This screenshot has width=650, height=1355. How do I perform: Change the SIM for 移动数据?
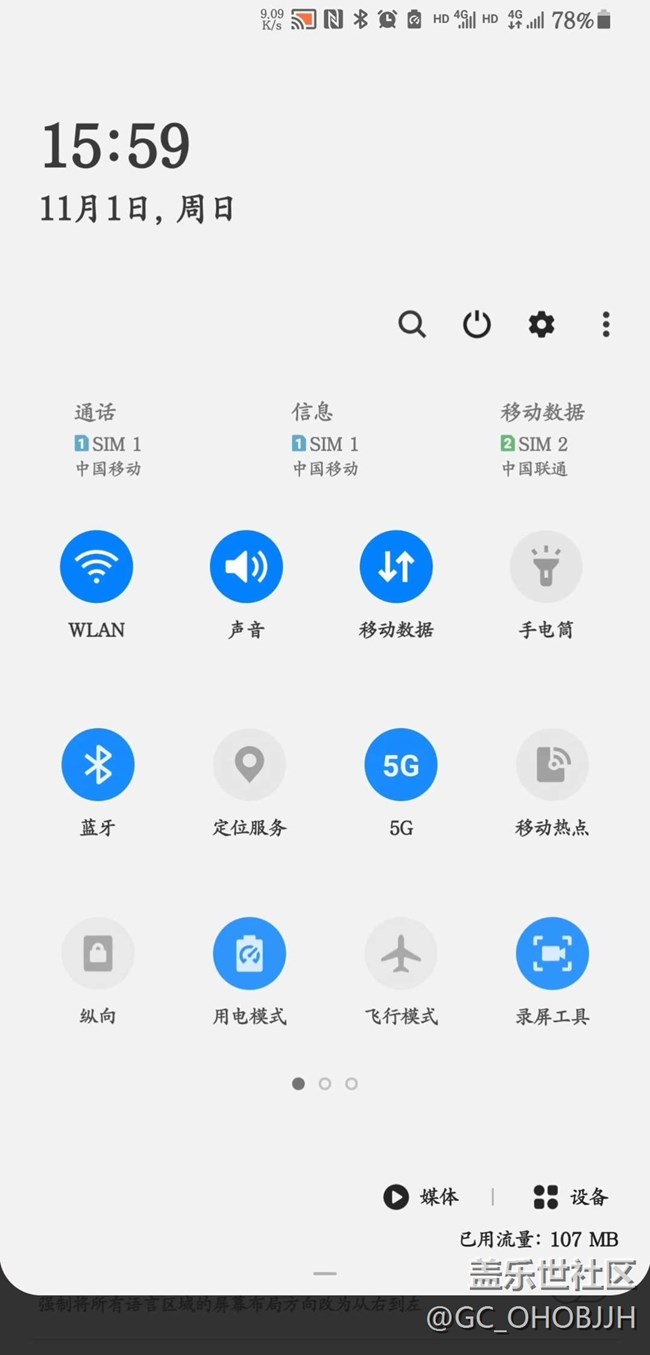542,440
